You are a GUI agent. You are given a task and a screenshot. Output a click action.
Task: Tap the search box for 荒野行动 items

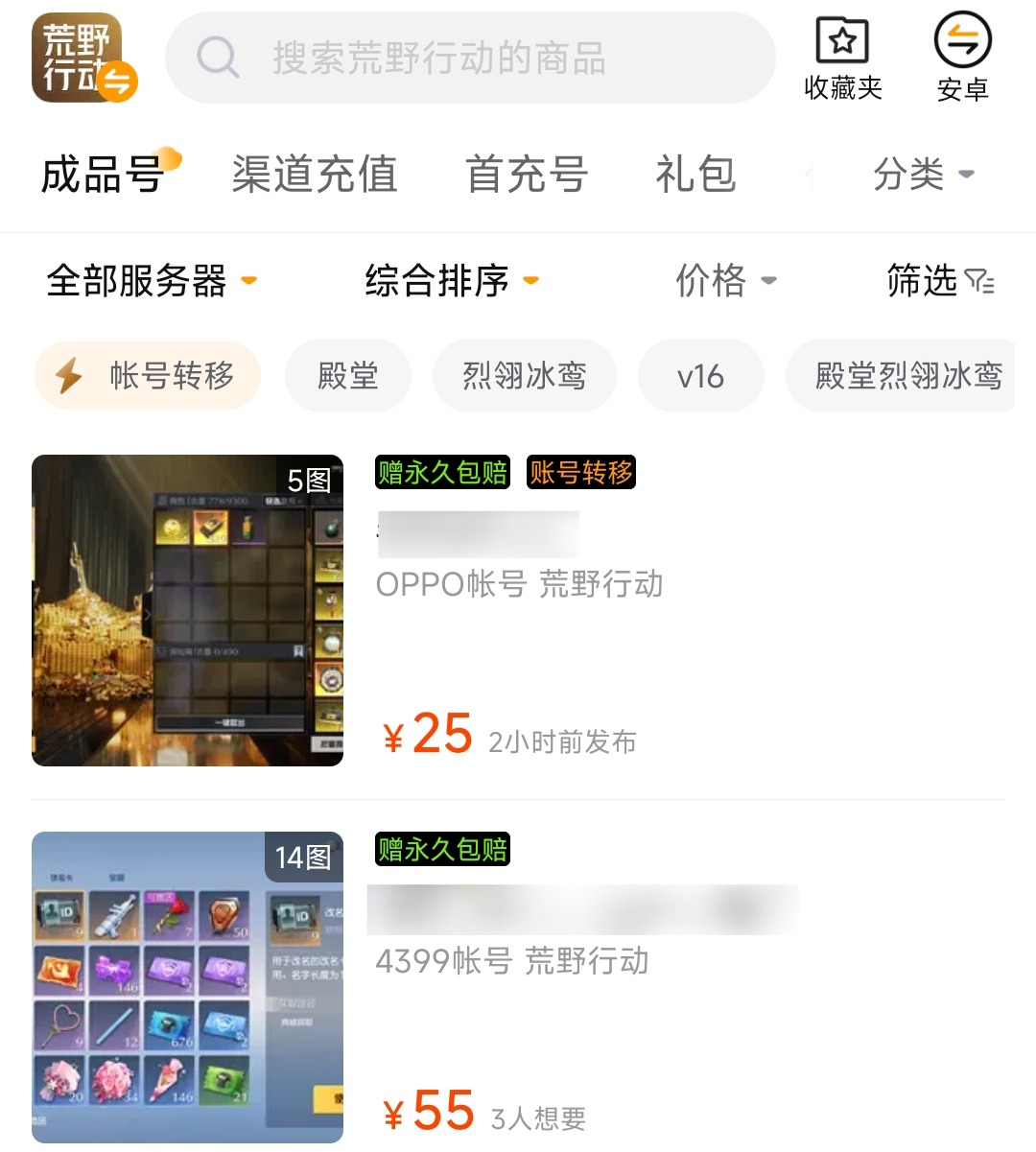[470, 59]
